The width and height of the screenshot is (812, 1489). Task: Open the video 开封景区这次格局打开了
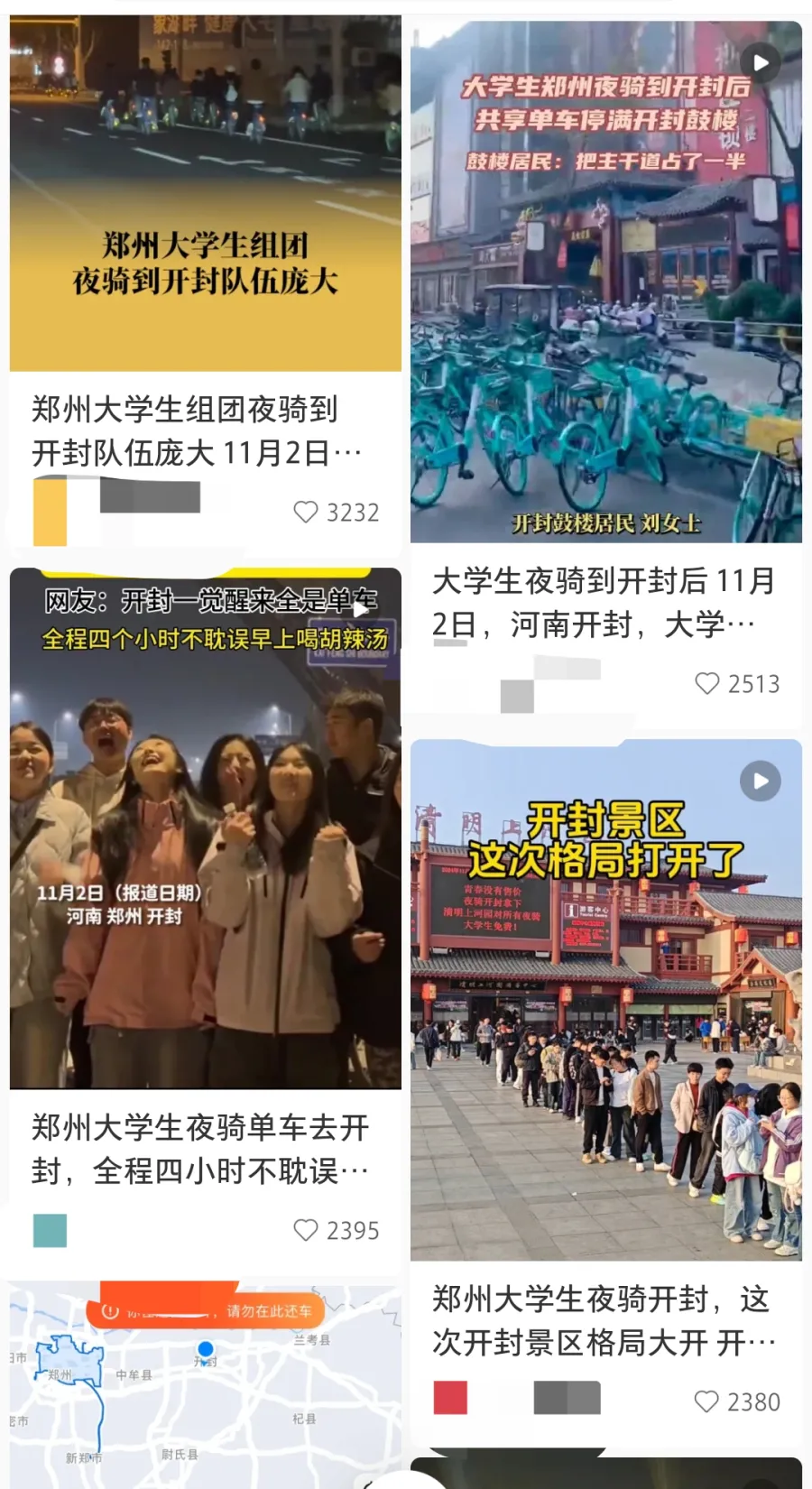point(605,999)
